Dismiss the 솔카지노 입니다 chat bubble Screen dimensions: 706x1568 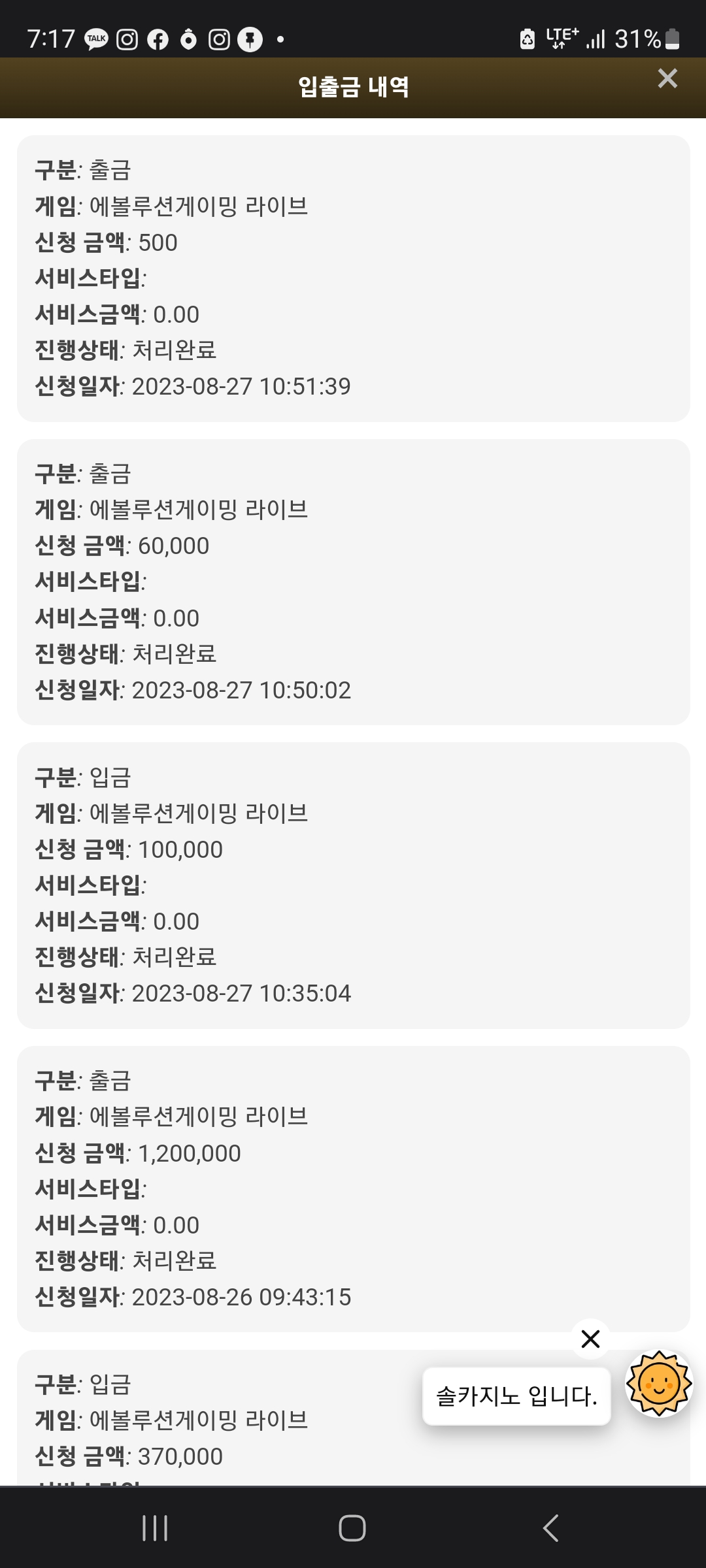pos(590,1339)
